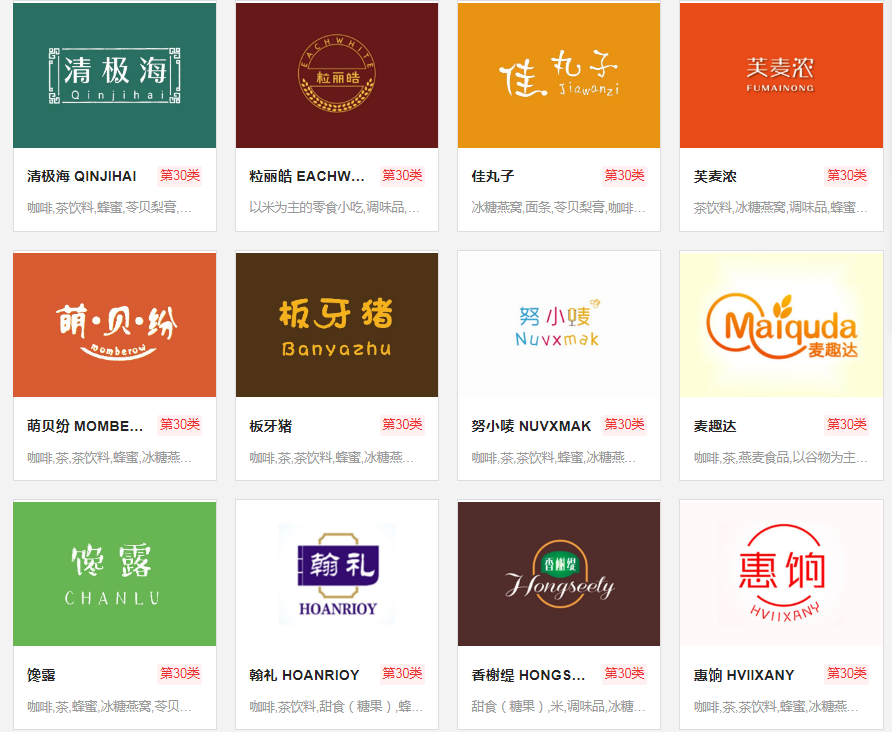Open the 馋露 CHANLU trademark card
The height and width of the screenshot is (732, 892).
coord(114,574)
